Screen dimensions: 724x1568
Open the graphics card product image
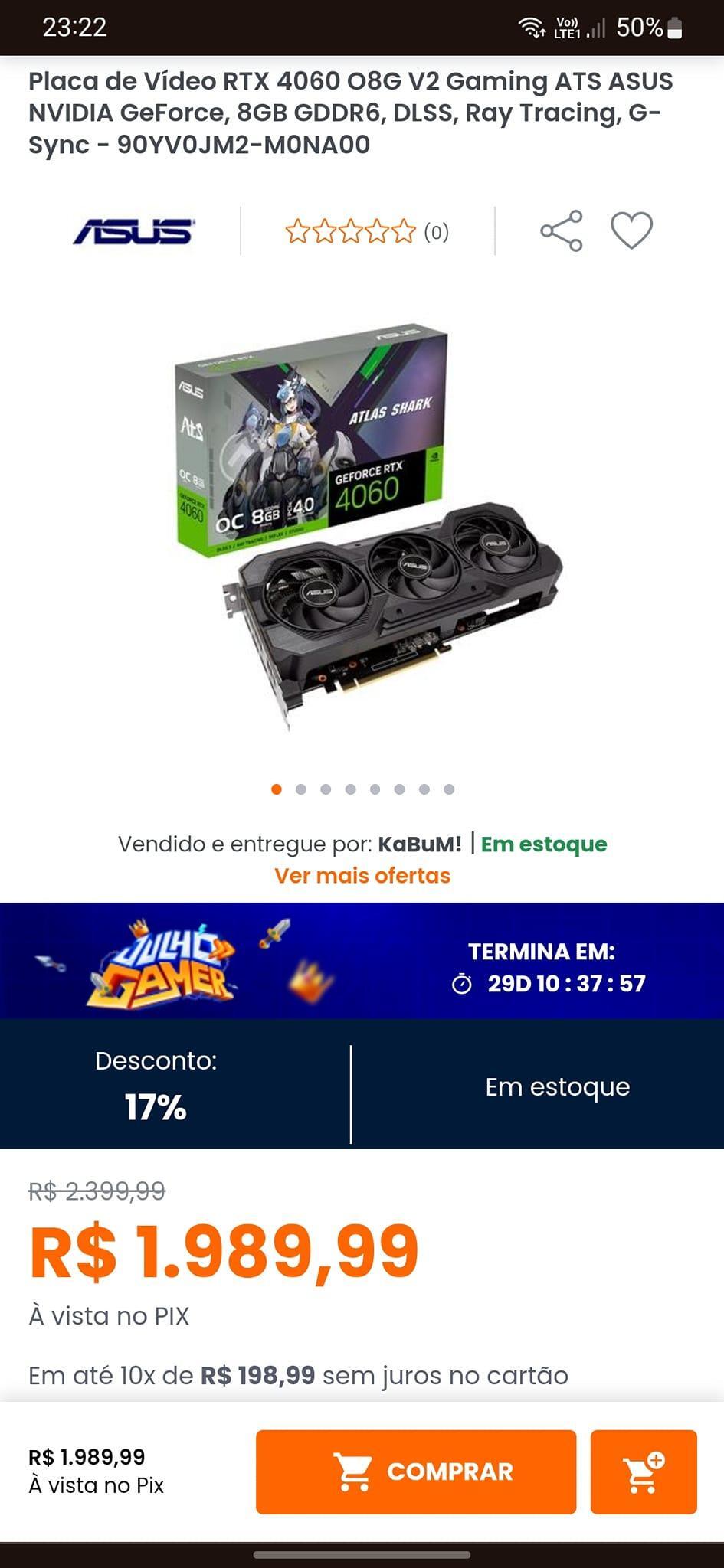(369, 527)
